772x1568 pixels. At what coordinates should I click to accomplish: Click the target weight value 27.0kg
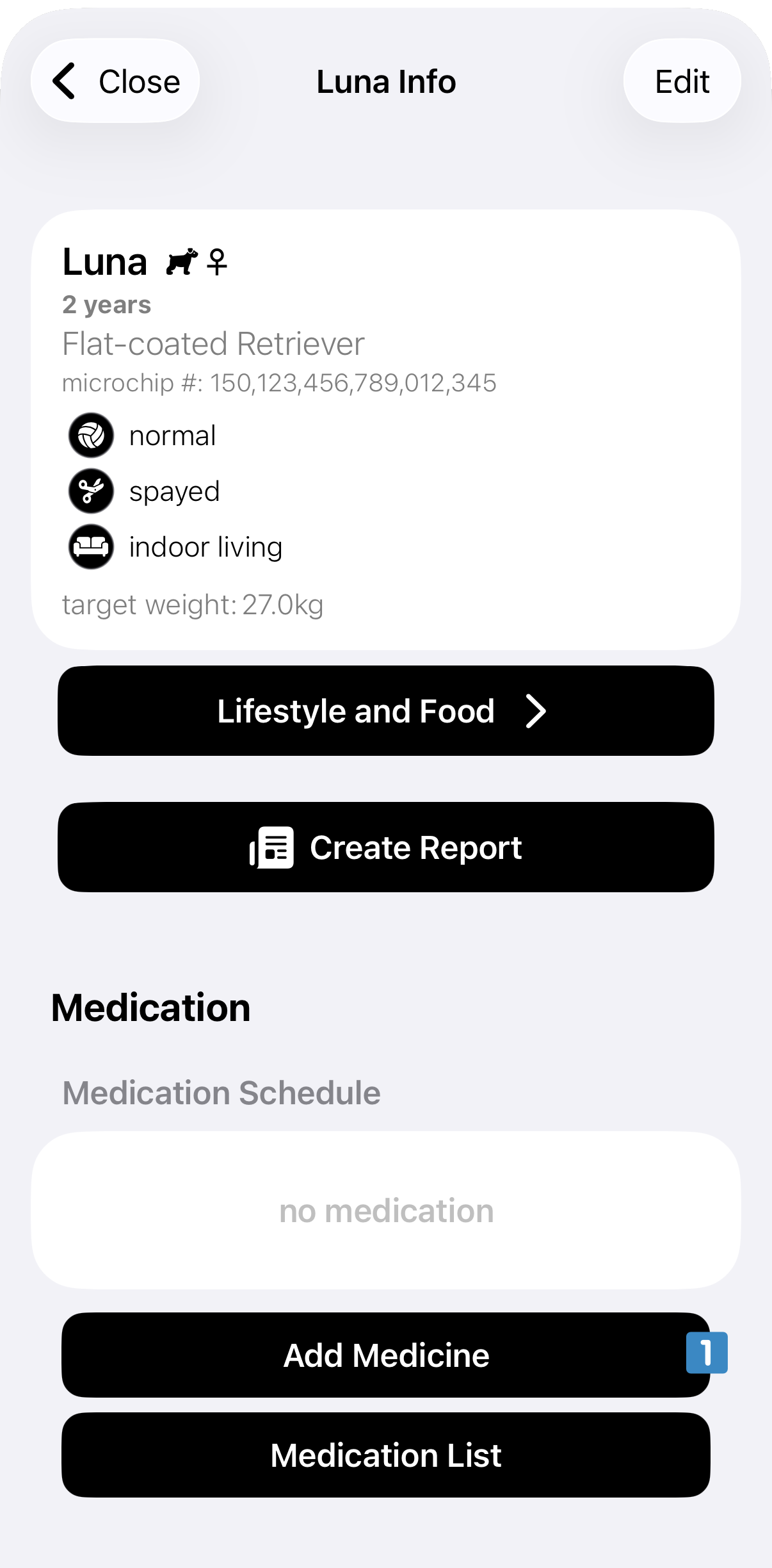[x=284, y=603]
